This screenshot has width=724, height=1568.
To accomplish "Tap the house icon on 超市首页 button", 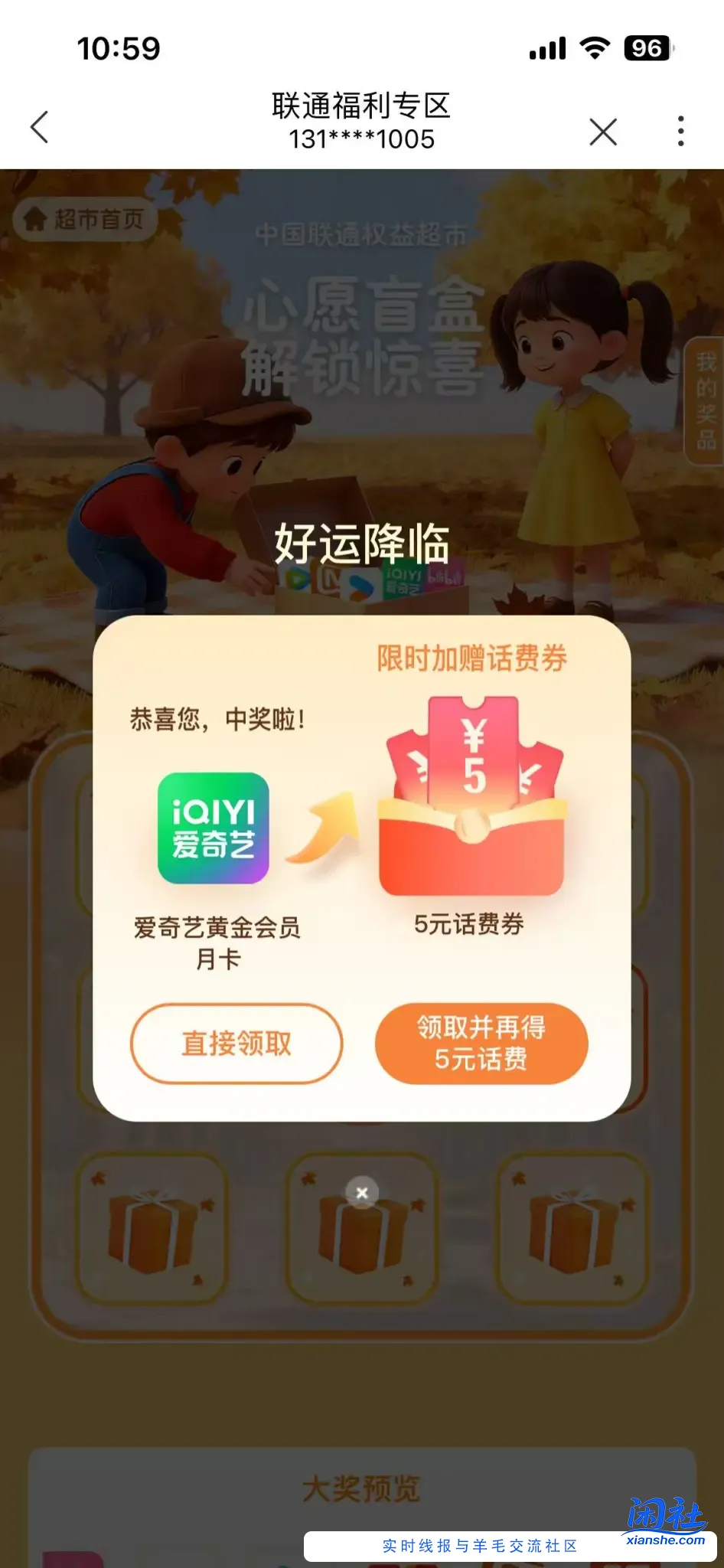I will (34, 220).
